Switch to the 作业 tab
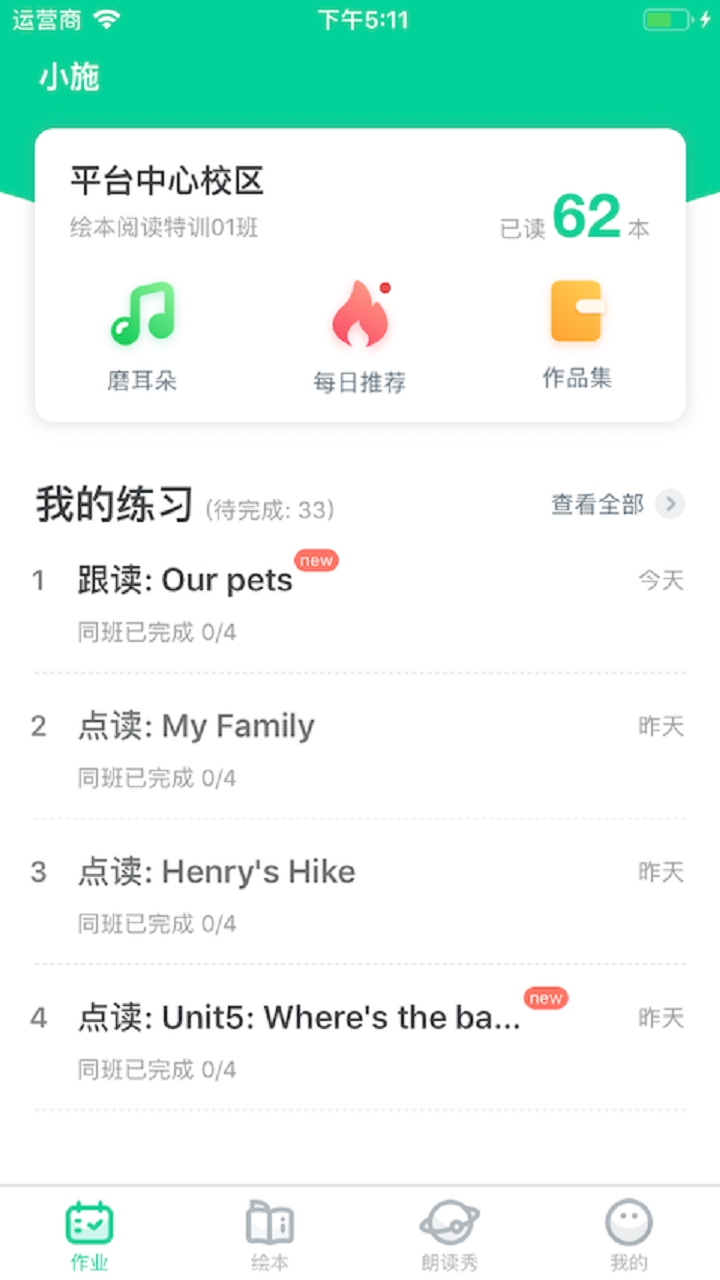The width and height of the screenshot is (720, 1280). [89, 1235]
